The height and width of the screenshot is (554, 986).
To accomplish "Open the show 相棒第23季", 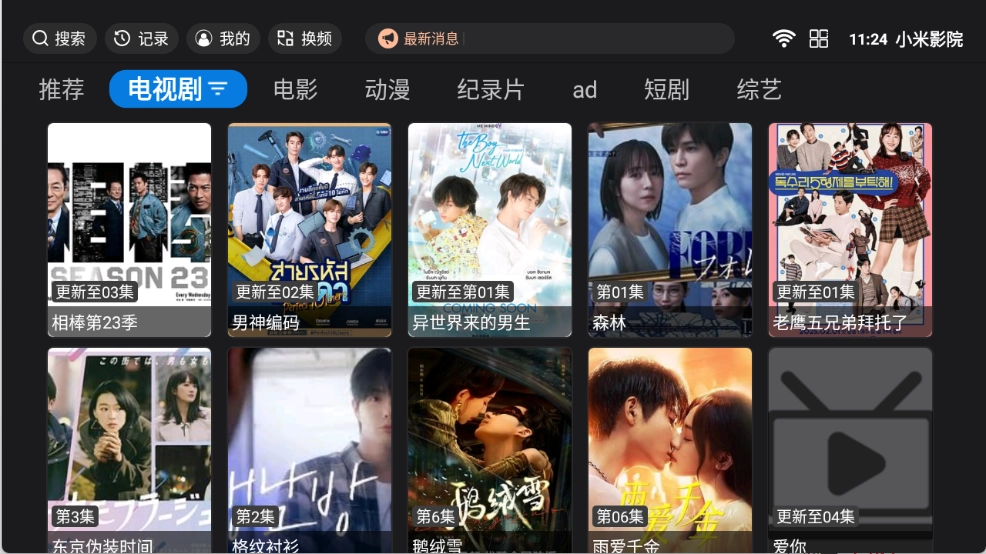I will tap(130, 229).
